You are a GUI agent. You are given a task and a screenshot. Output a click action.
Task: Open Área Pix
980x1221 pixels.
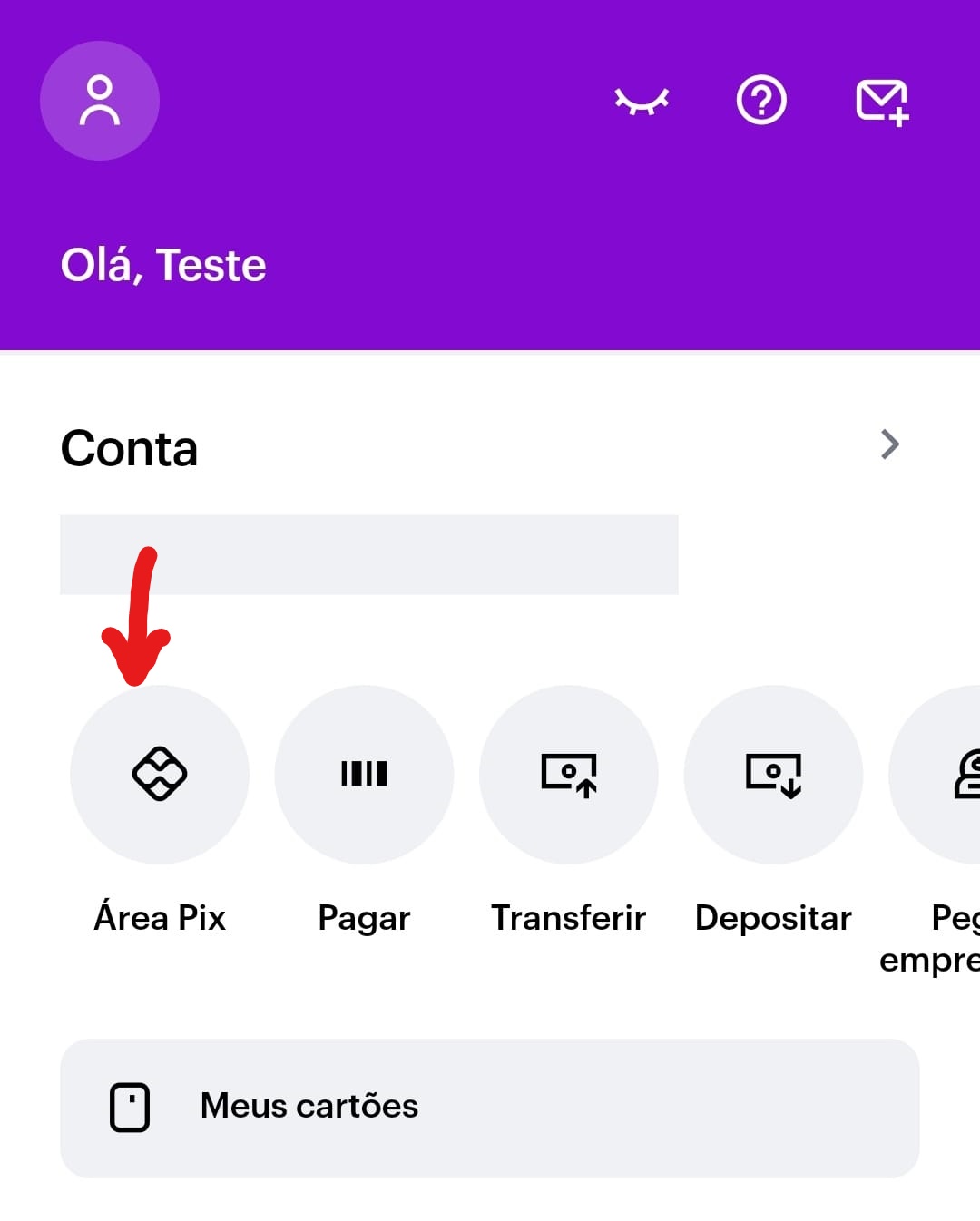click(160, 775)
